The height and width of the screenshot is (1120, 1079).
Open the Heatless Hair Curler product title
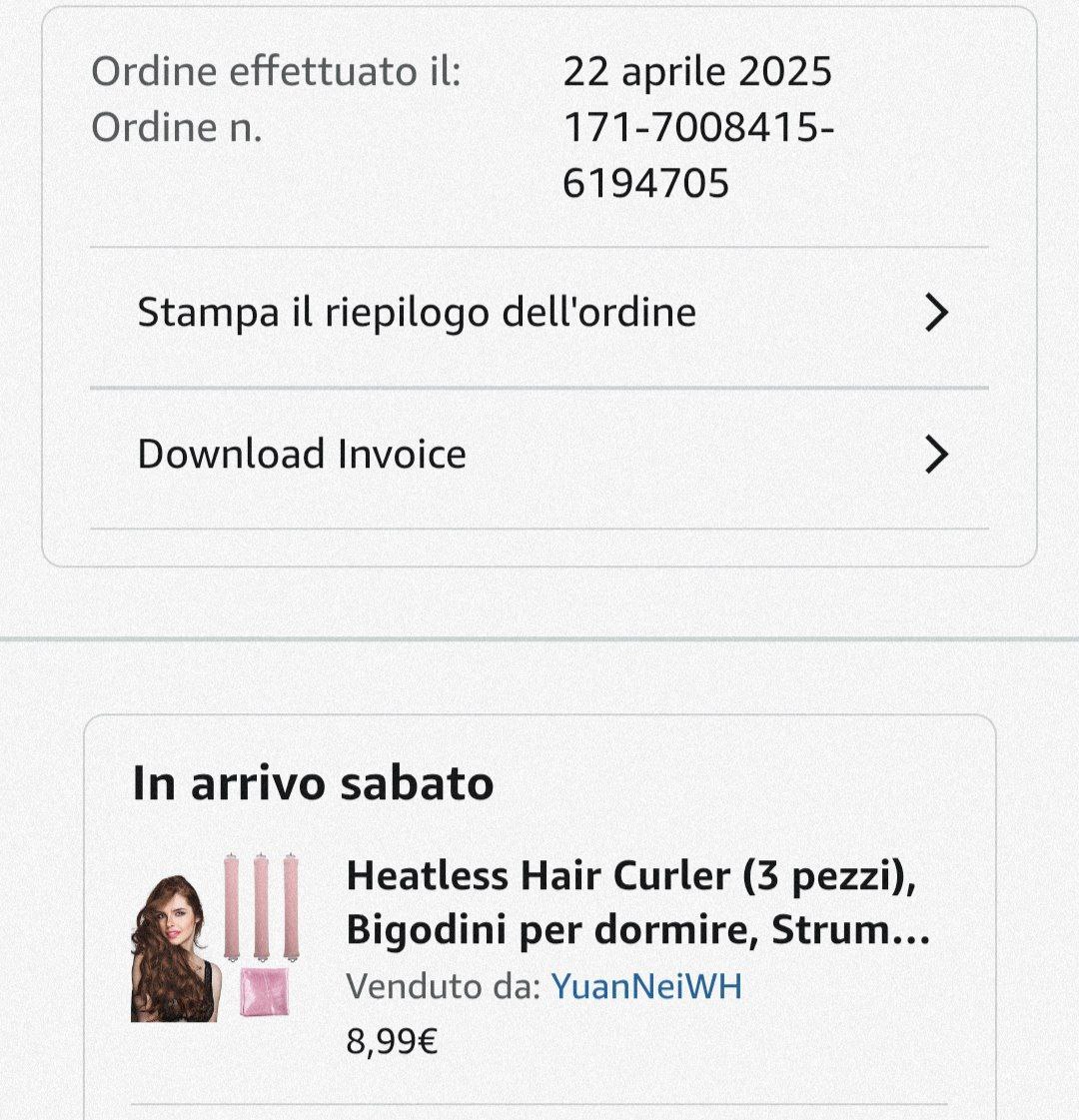(637, 903)
